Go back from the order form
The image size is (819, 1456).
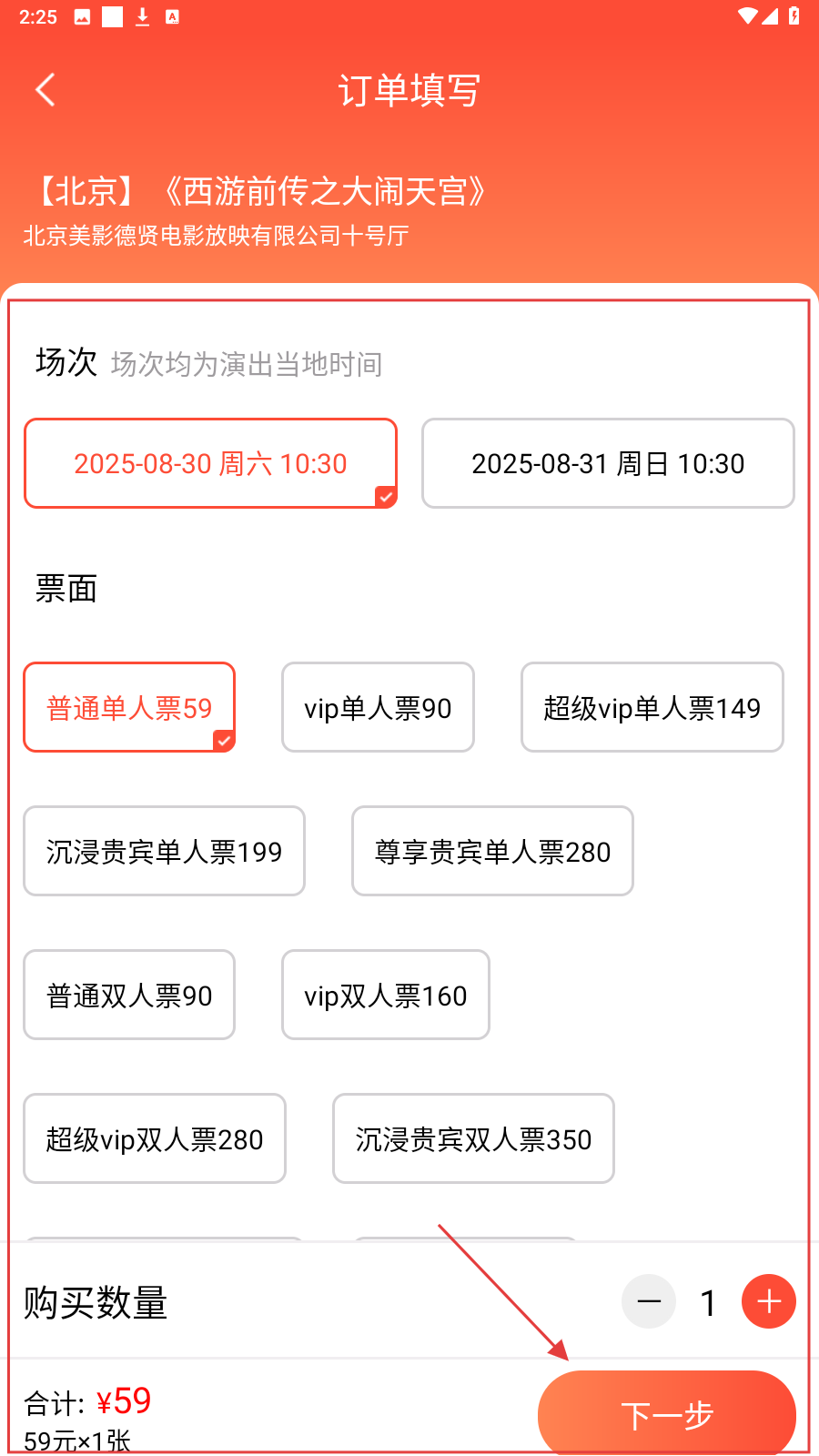point(45,90)
